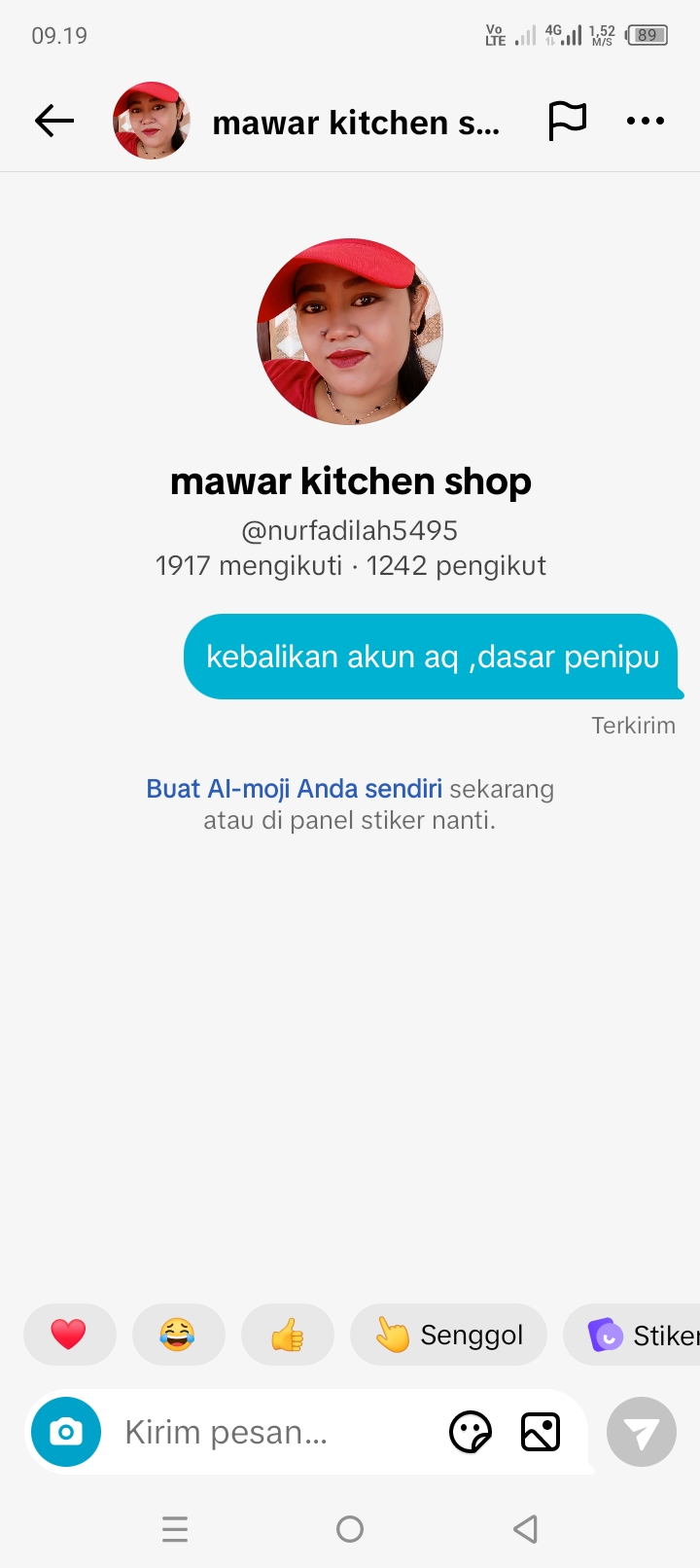Image resolution: width=700 pixels, height=1568 pixels.
Task: Open the camera from message bar
Action: tap(66, 1432)
